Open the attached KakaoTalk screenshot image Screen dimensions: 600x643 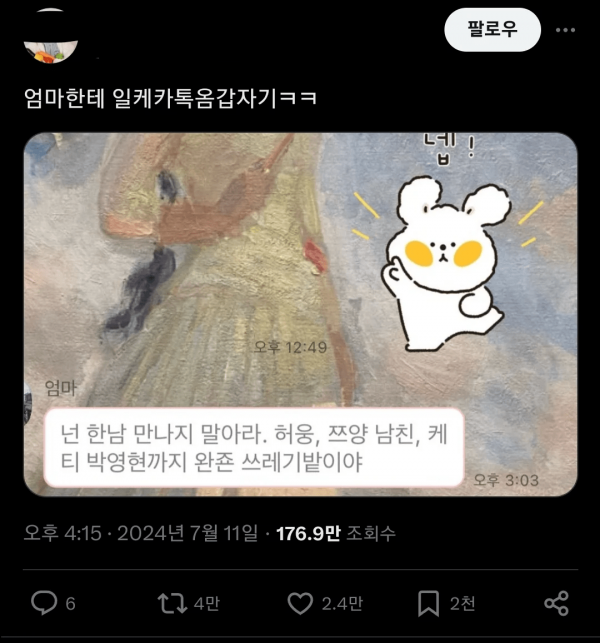click(x=300, y=313)
